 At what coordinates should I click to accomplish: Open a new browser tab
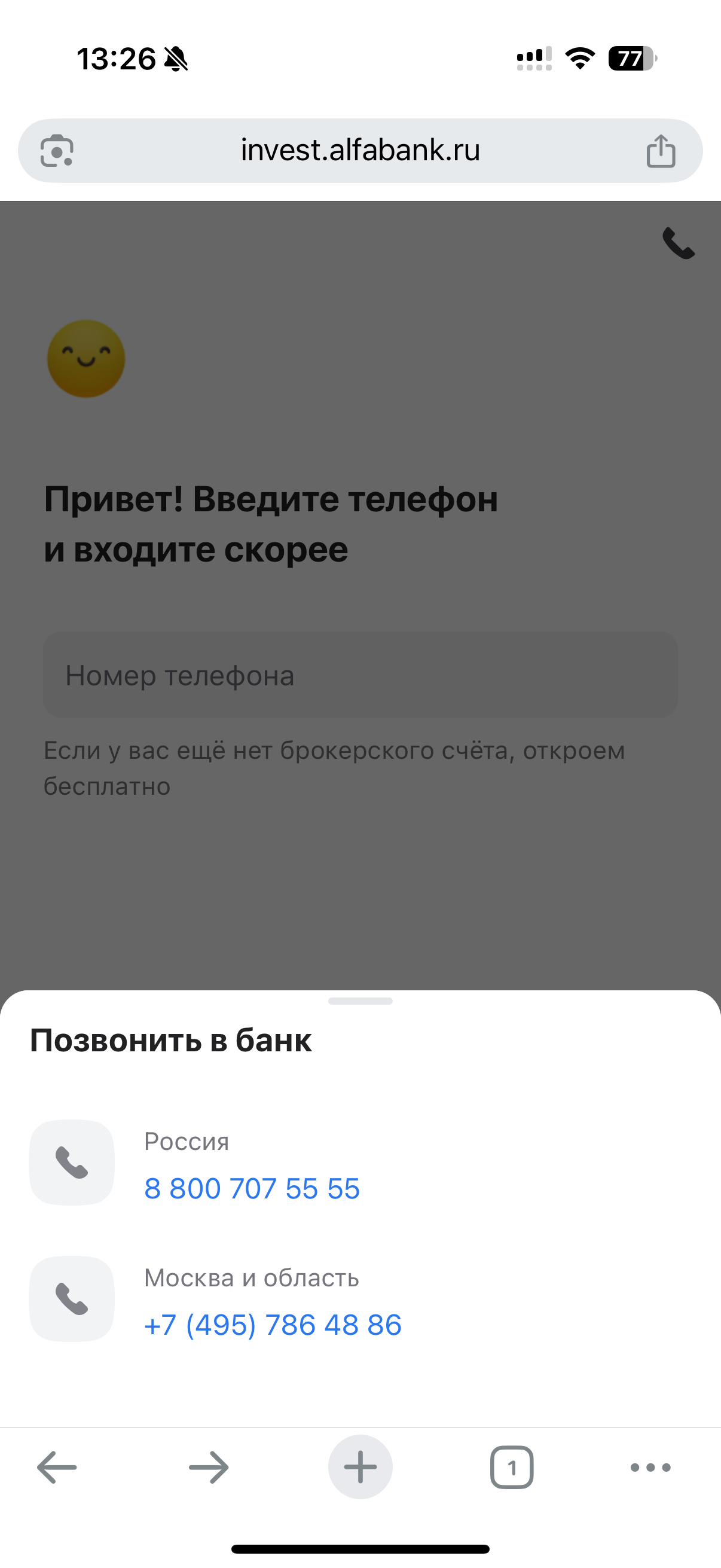(x=360, y=1468)
